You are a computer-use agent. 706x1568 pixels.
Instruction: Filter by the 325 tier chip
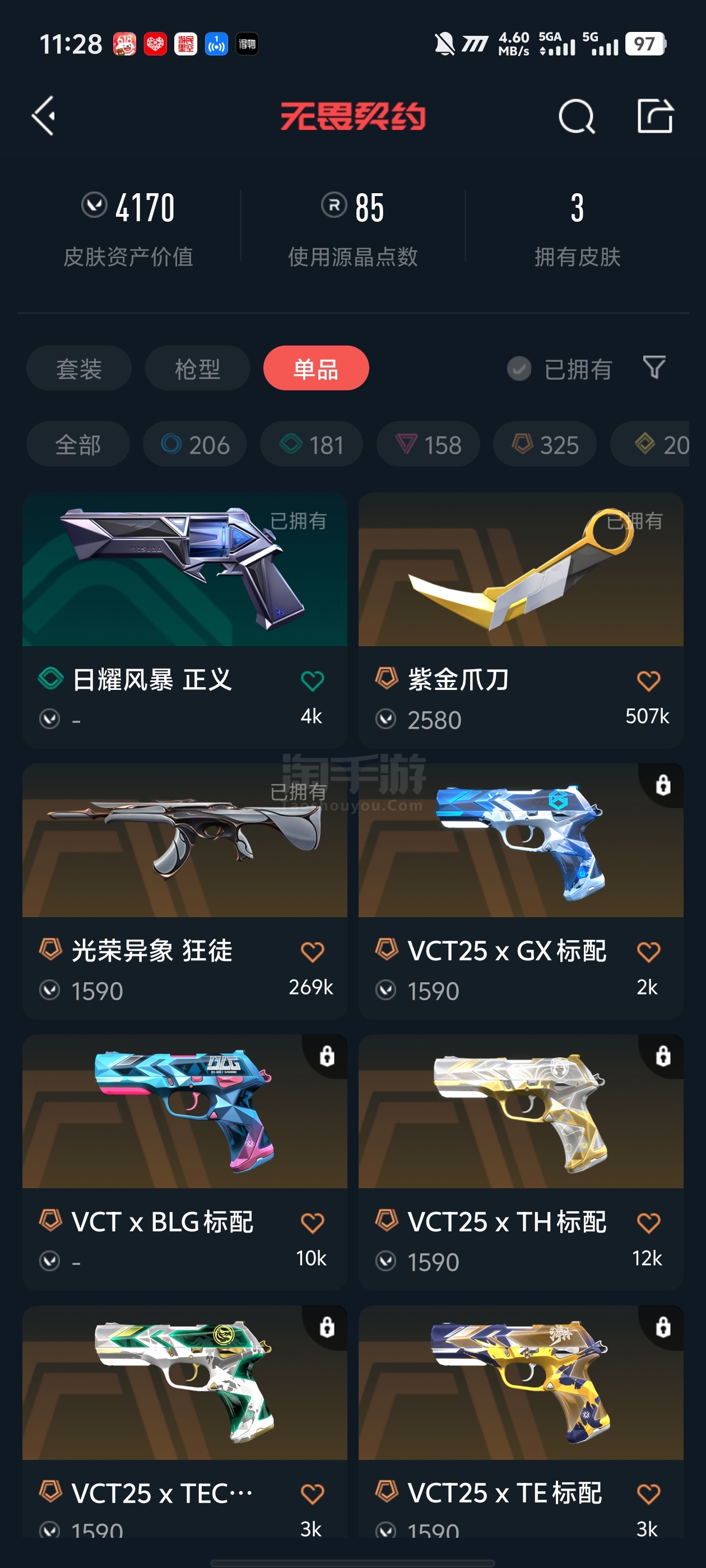click(545, 444)
